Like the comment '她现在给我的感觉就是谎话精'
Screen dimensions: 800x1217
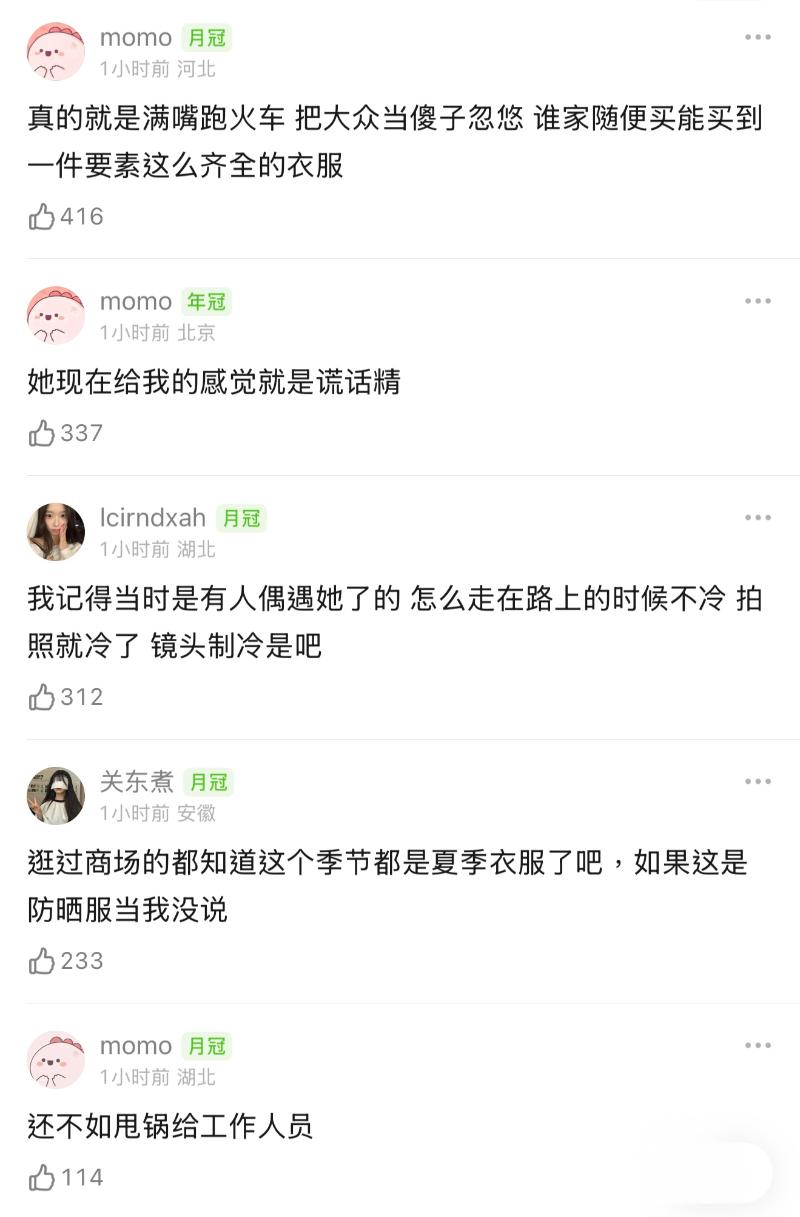click(42, 433)
